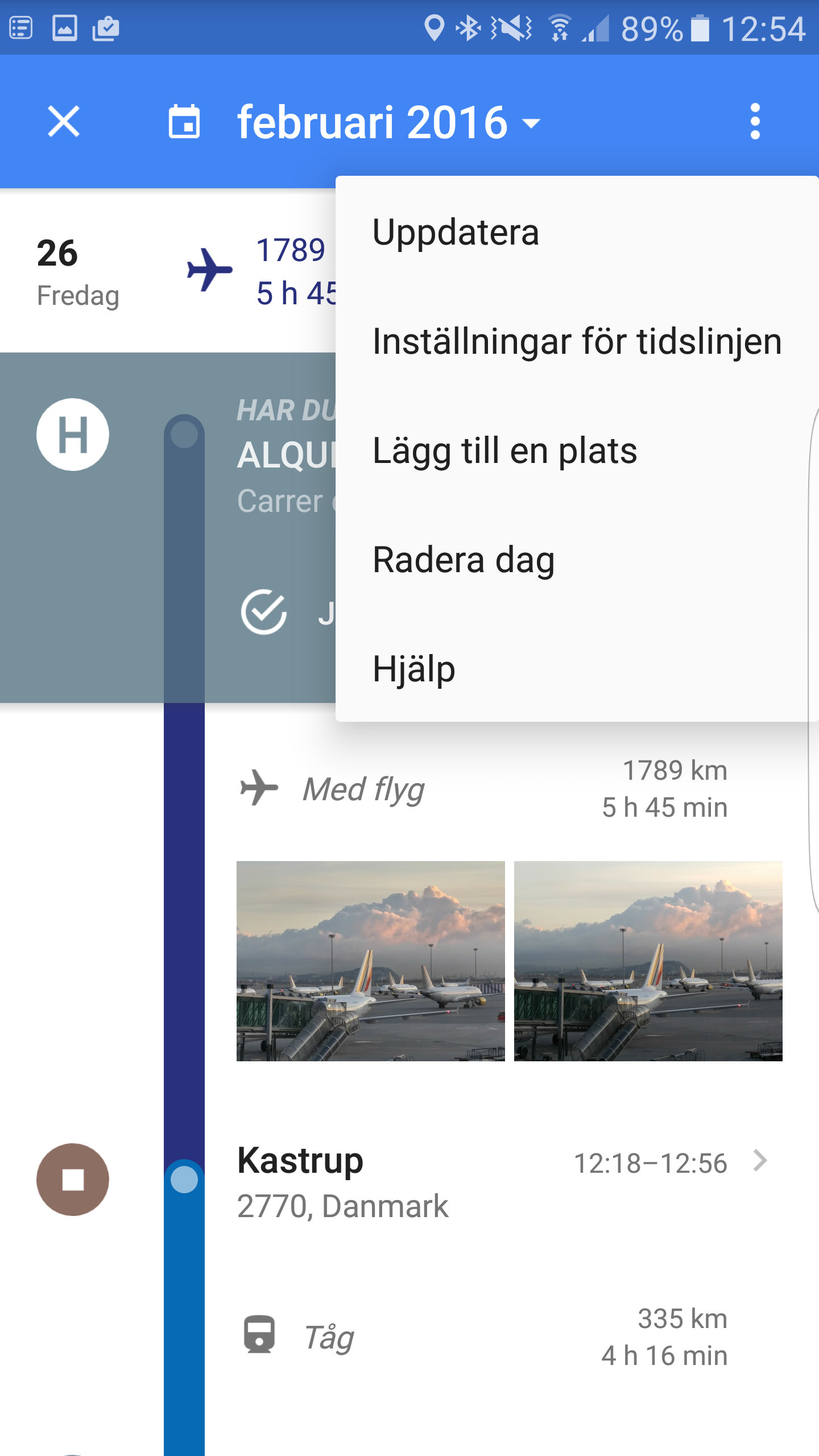Open the calendar icon
Viewport: 819px width, 1456px height.
coord(184,122)
